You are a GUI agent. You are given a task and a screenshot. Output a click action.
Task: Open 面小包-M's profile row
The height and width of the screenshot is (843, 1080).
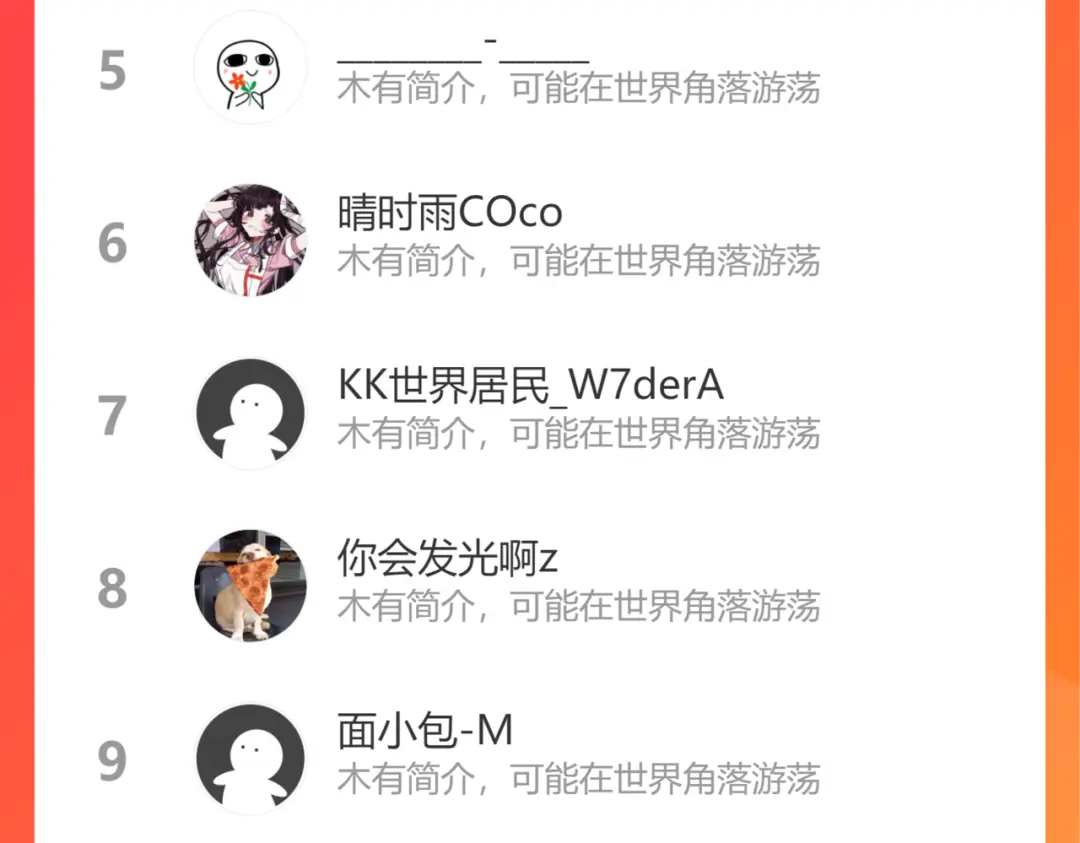tap(539, 758)
